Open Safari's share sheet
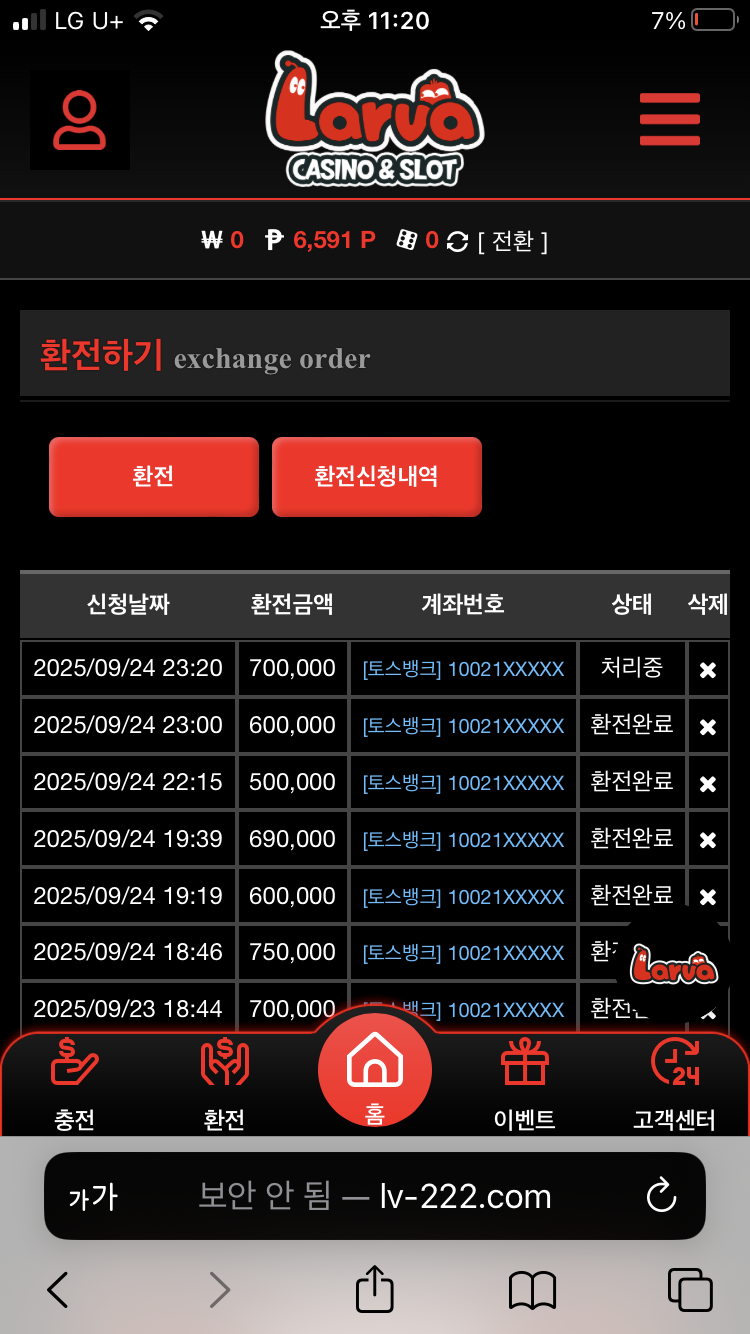 pos(375,1290)
